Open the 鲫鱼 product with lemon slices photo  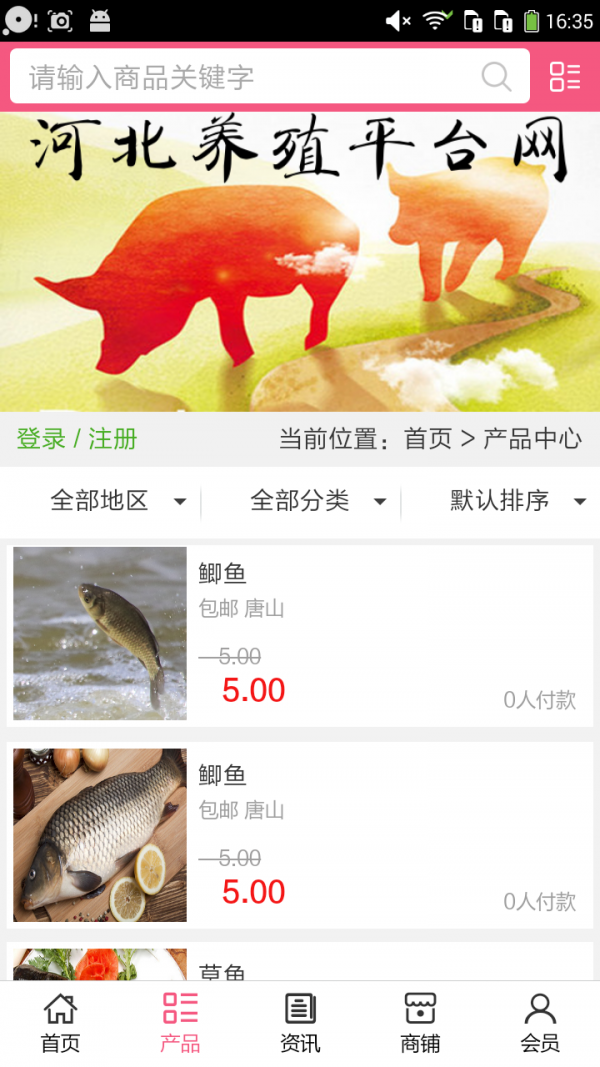(x=300, y=835)
